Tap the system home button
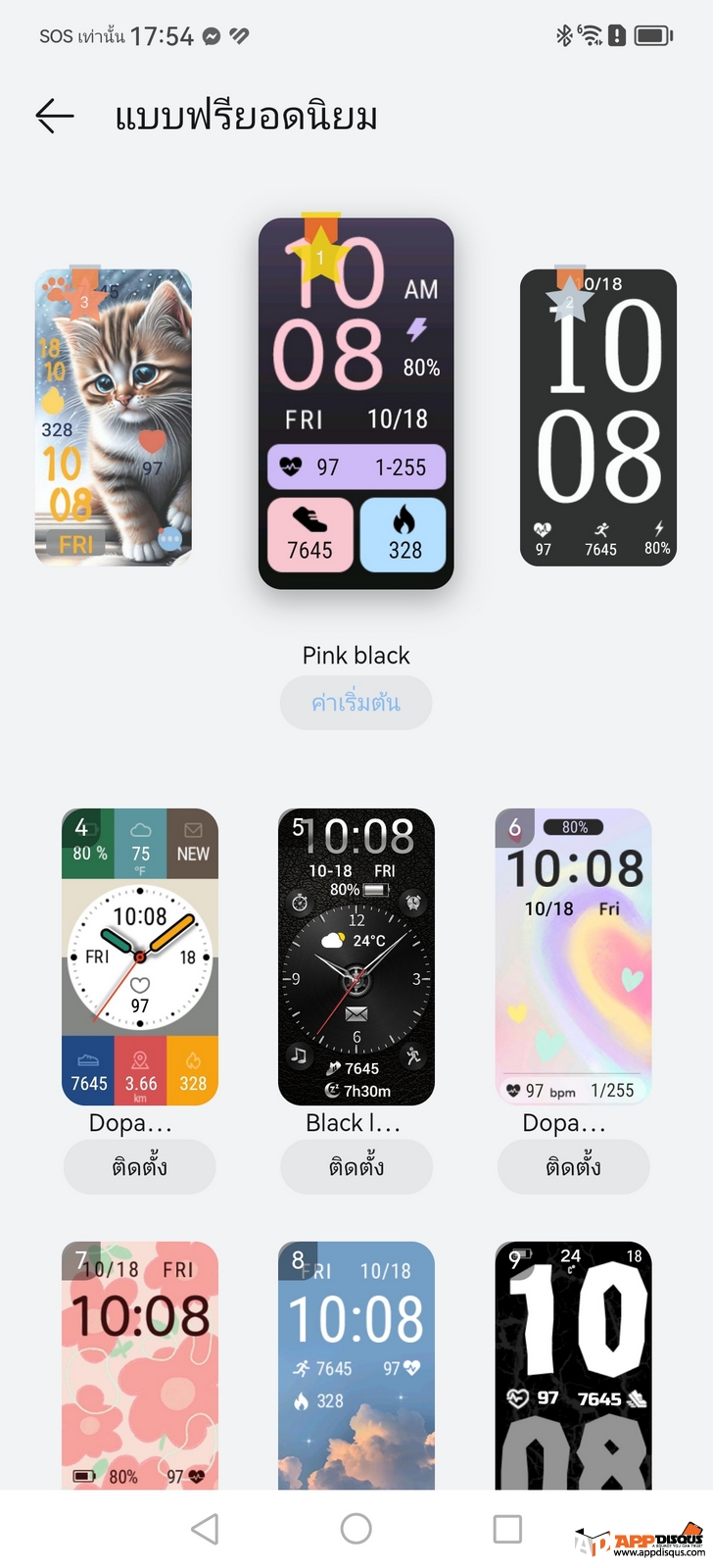The height and width of the screenshot is (1568, 713). click(x=356, y=1529)
